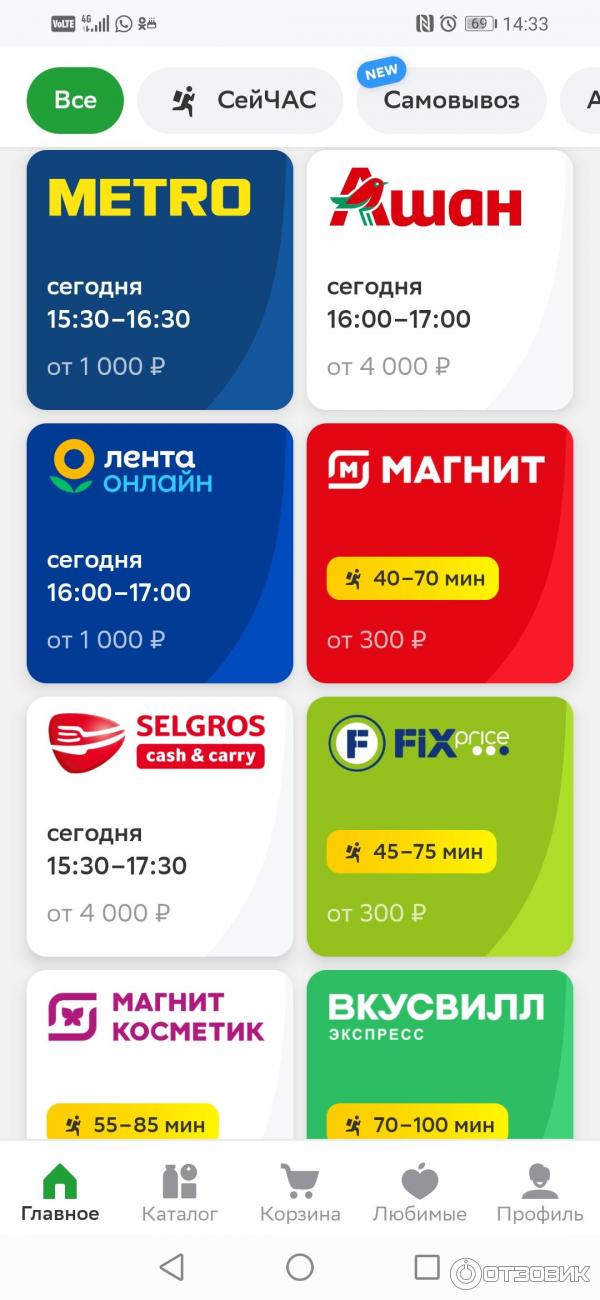The image size is (600, 1300).
Task: Open the Ашан store card
Action: tap(440, 280)
